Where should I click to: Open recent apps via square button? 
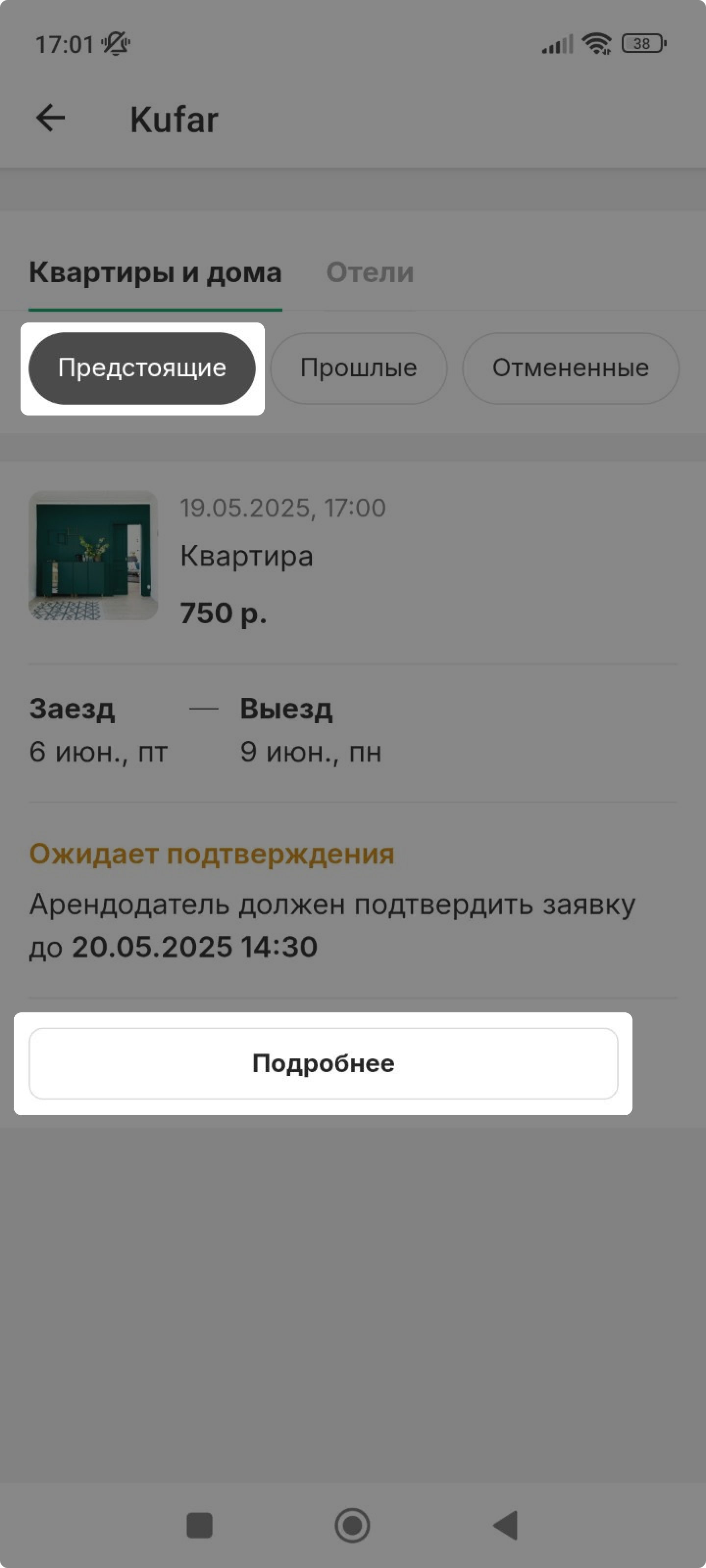(x=199, y=1525)
